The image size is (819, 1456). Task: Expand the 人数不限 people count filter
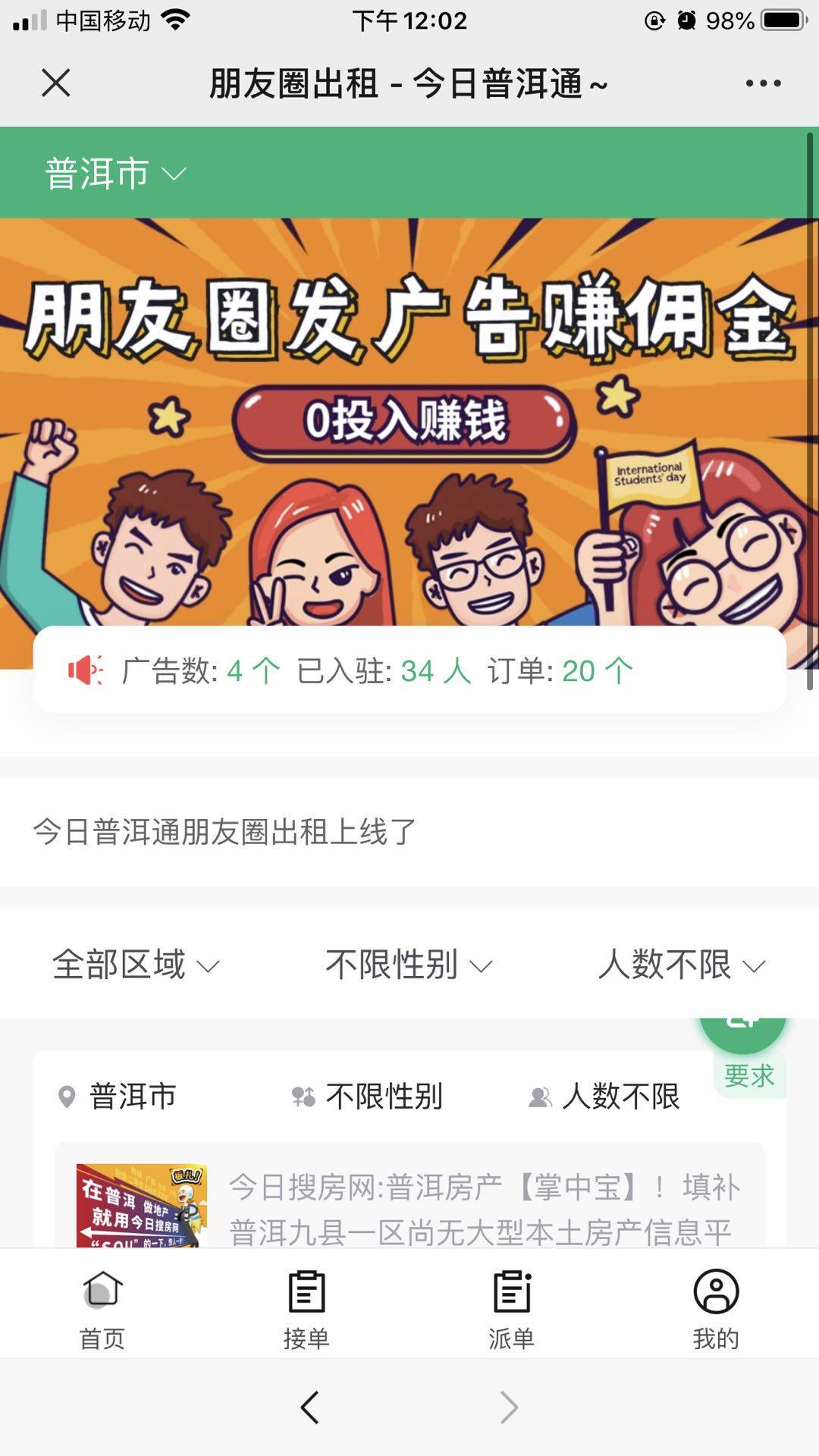(681, 965)
